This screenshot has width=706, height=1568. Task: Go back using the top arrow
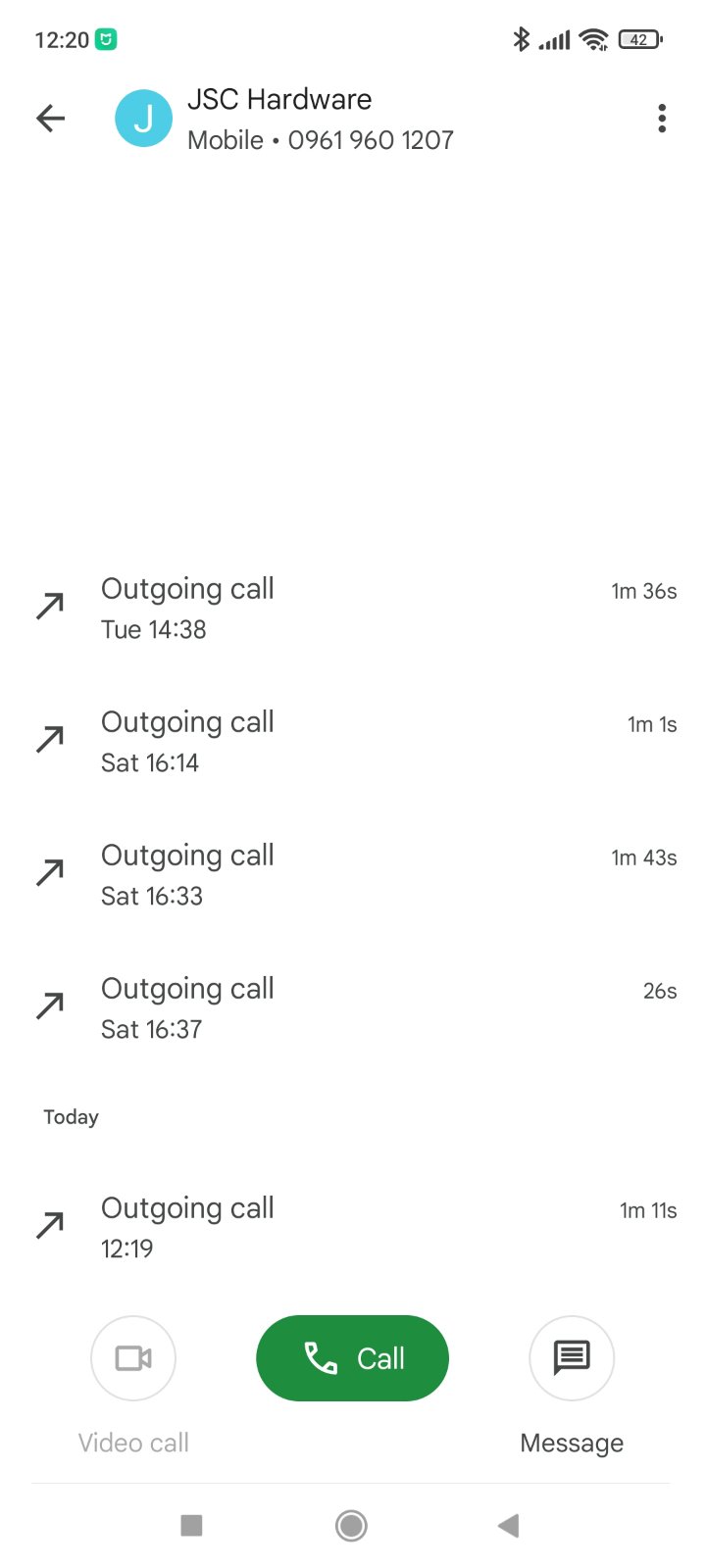tap(51, 119)
